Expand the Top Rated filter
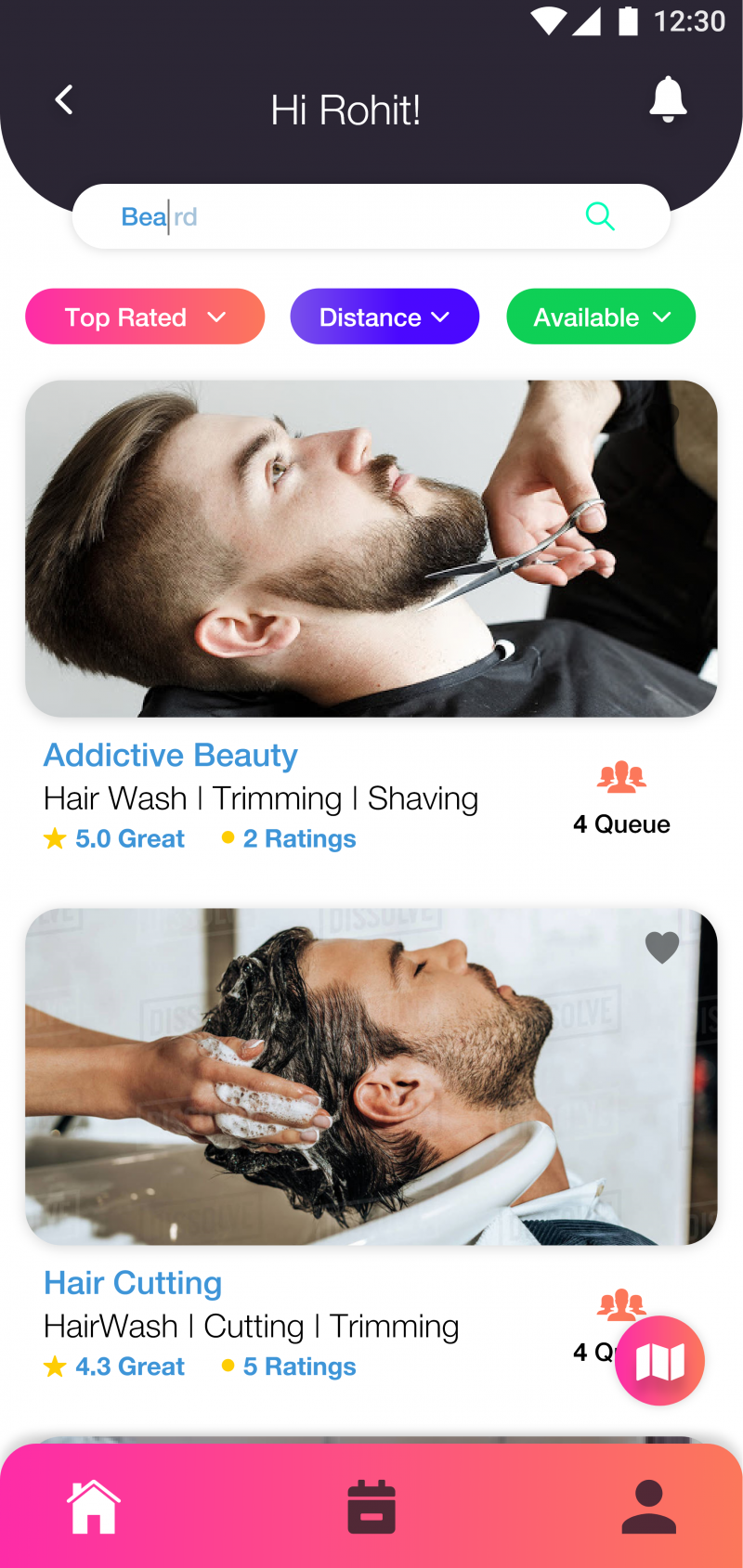 [145, 317]
